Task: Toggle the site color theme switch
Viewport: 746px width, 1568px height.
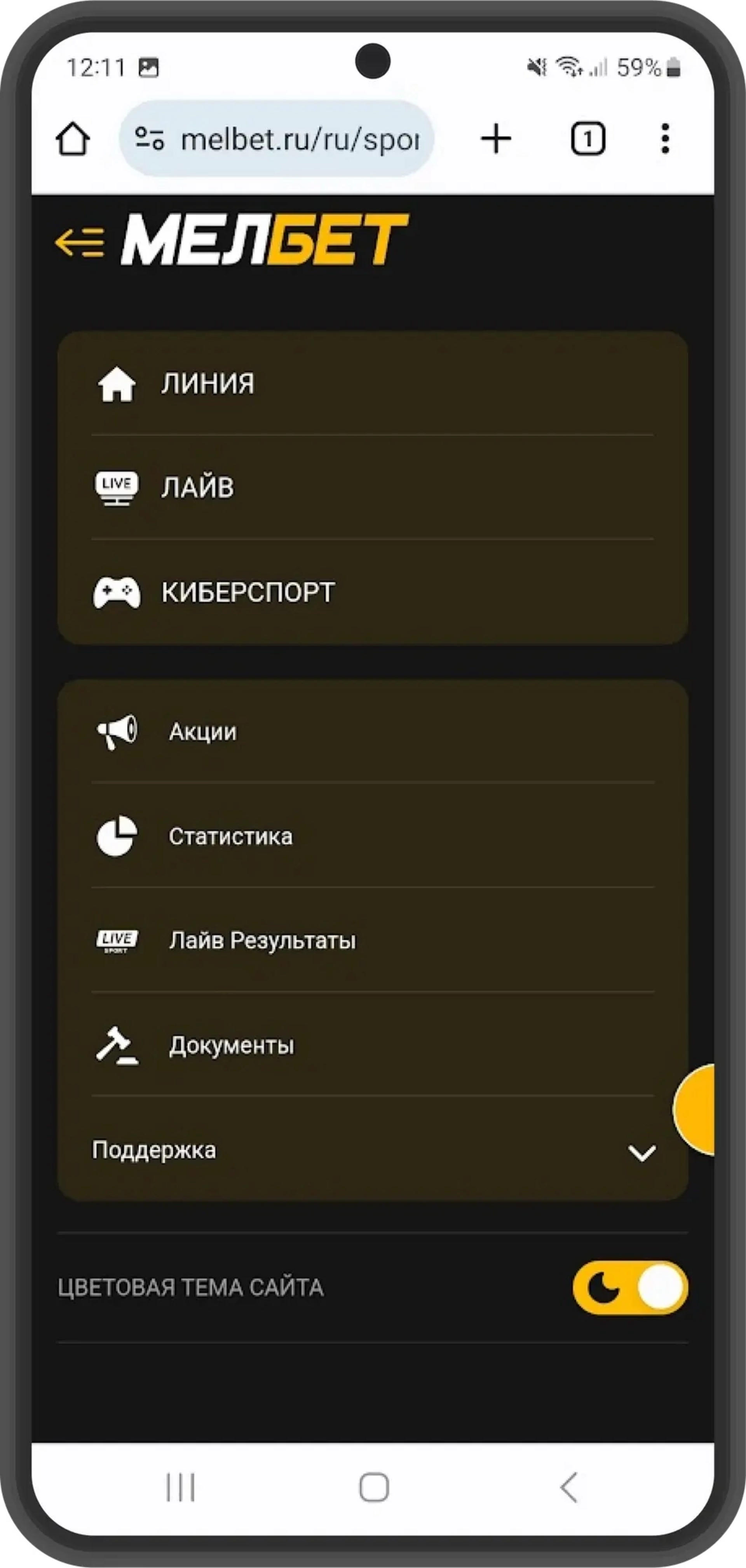Action: [630, 1288]
